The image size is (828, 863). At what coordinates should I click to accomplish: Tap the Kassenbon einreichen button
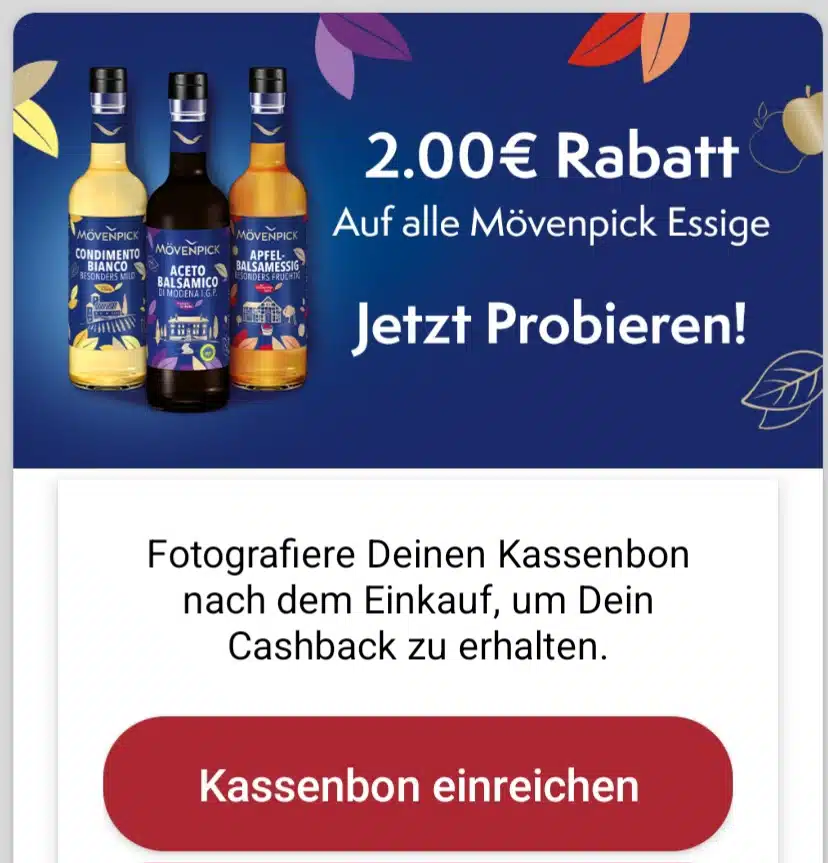point(418,785)
